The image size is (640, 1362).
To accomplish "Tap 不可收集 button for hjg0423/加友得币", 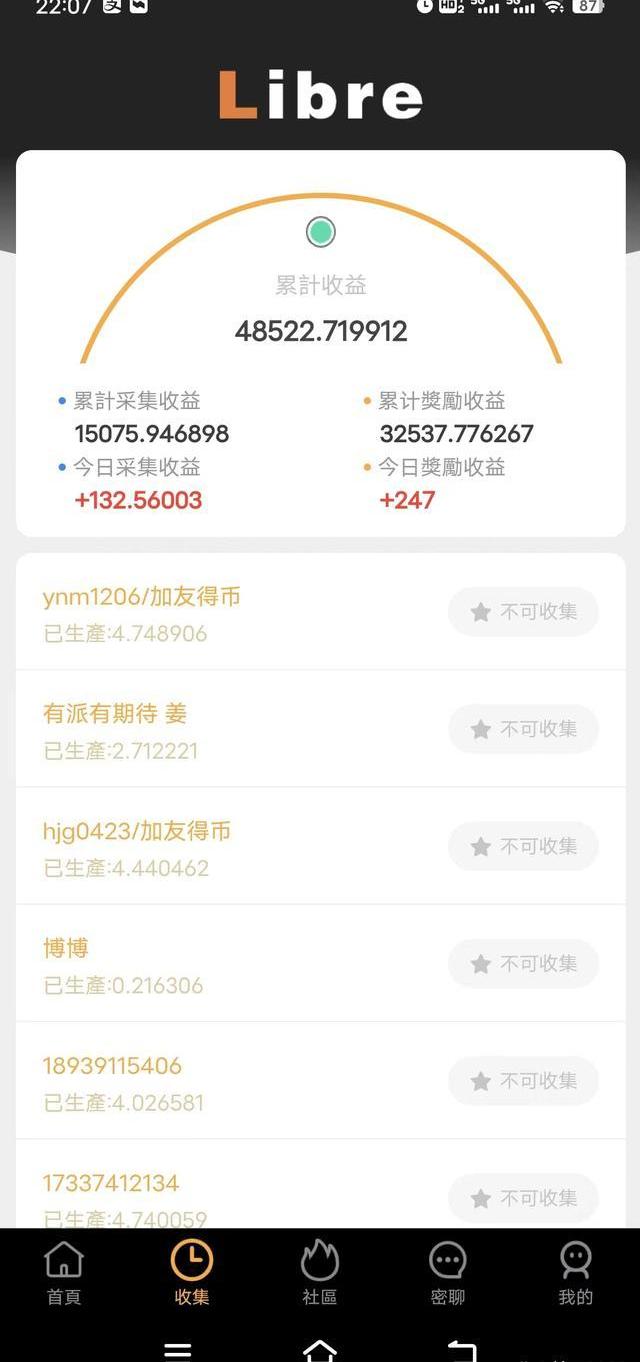I will click(x=523, y=847).
